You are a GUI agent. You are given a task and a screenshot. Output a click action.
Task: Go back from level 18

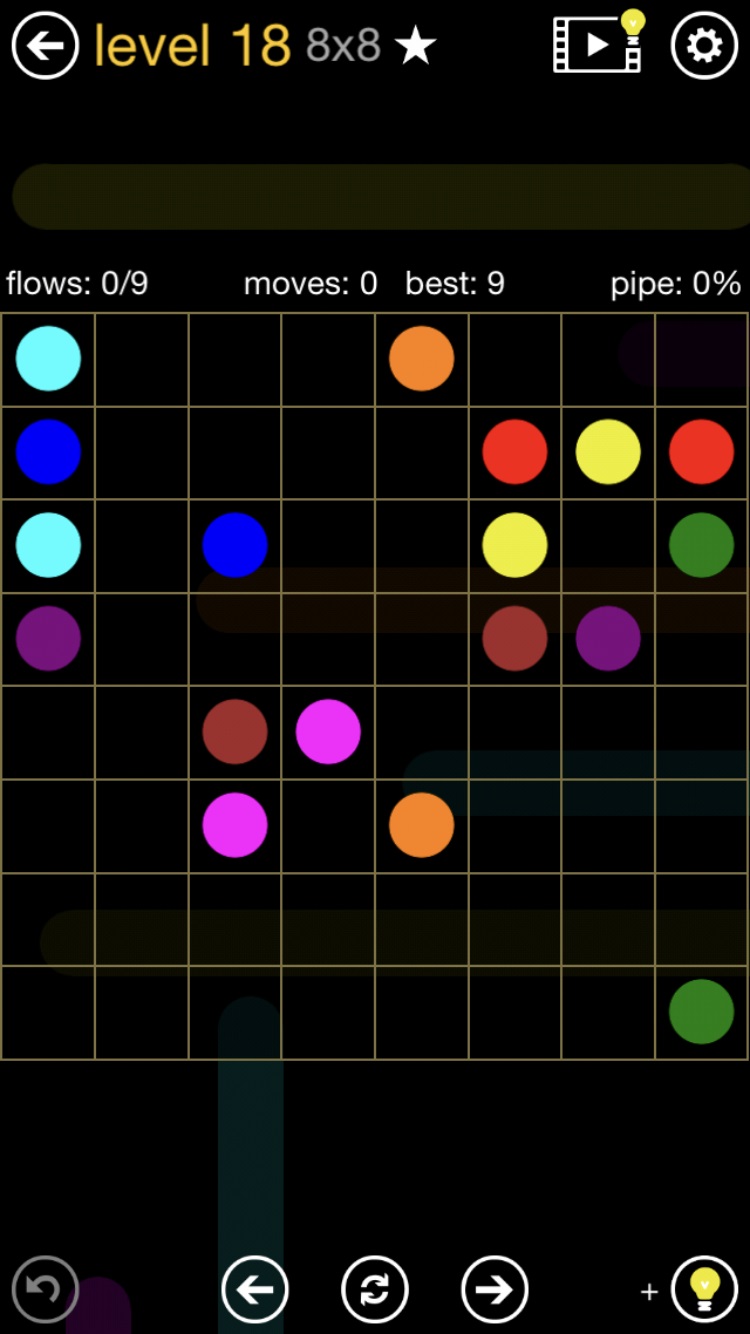click(x=45, y=45)
